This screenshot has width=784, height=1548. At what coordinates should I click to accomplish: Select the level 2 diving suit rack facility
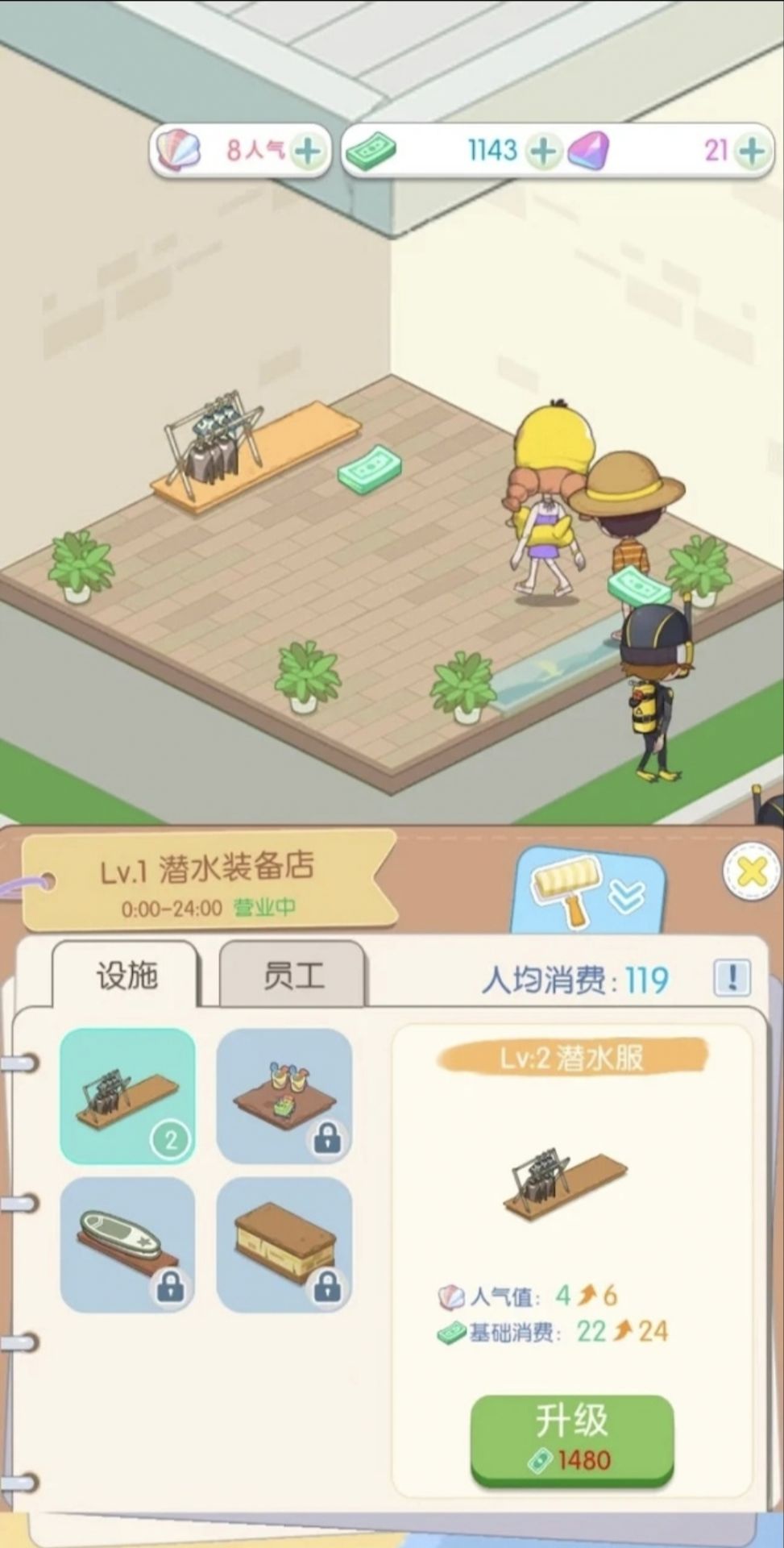click(127, 1096)
